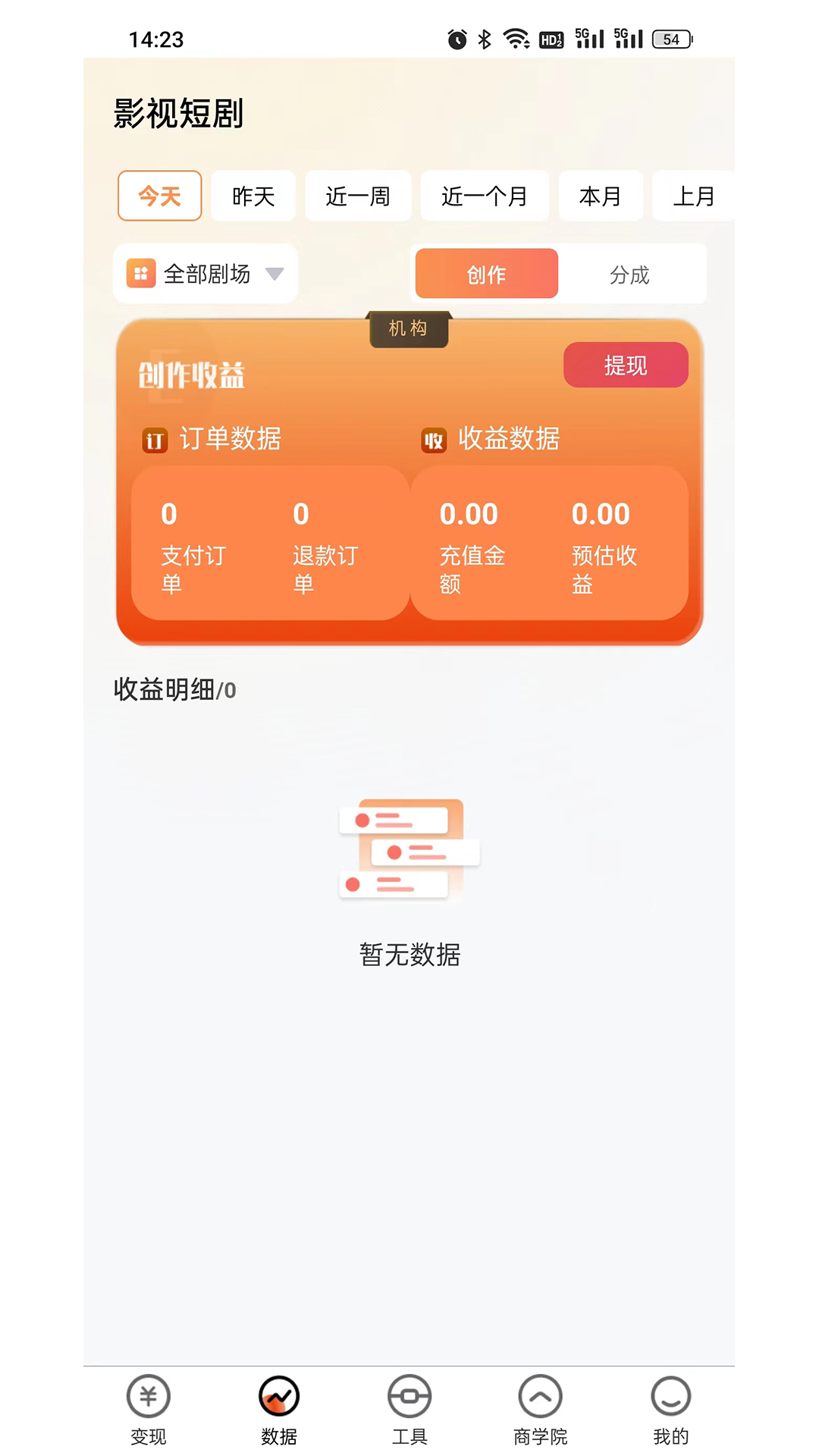Select the 创作 segment

pyautogui.click(x=486, y=274)
